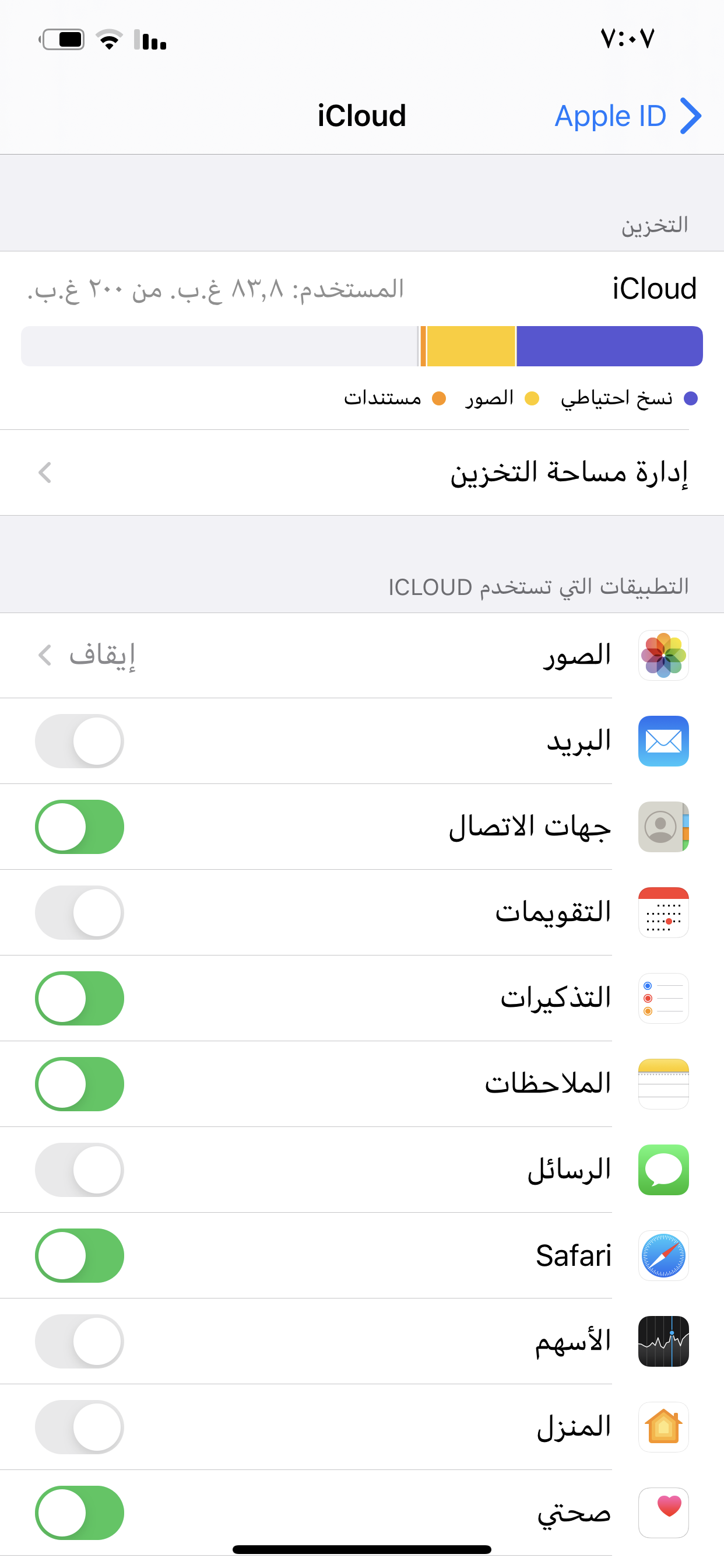Open Photos (الصور) iCloud settings
The height and width of the screenshot is (1568, 724).
(x=362, y=656)
